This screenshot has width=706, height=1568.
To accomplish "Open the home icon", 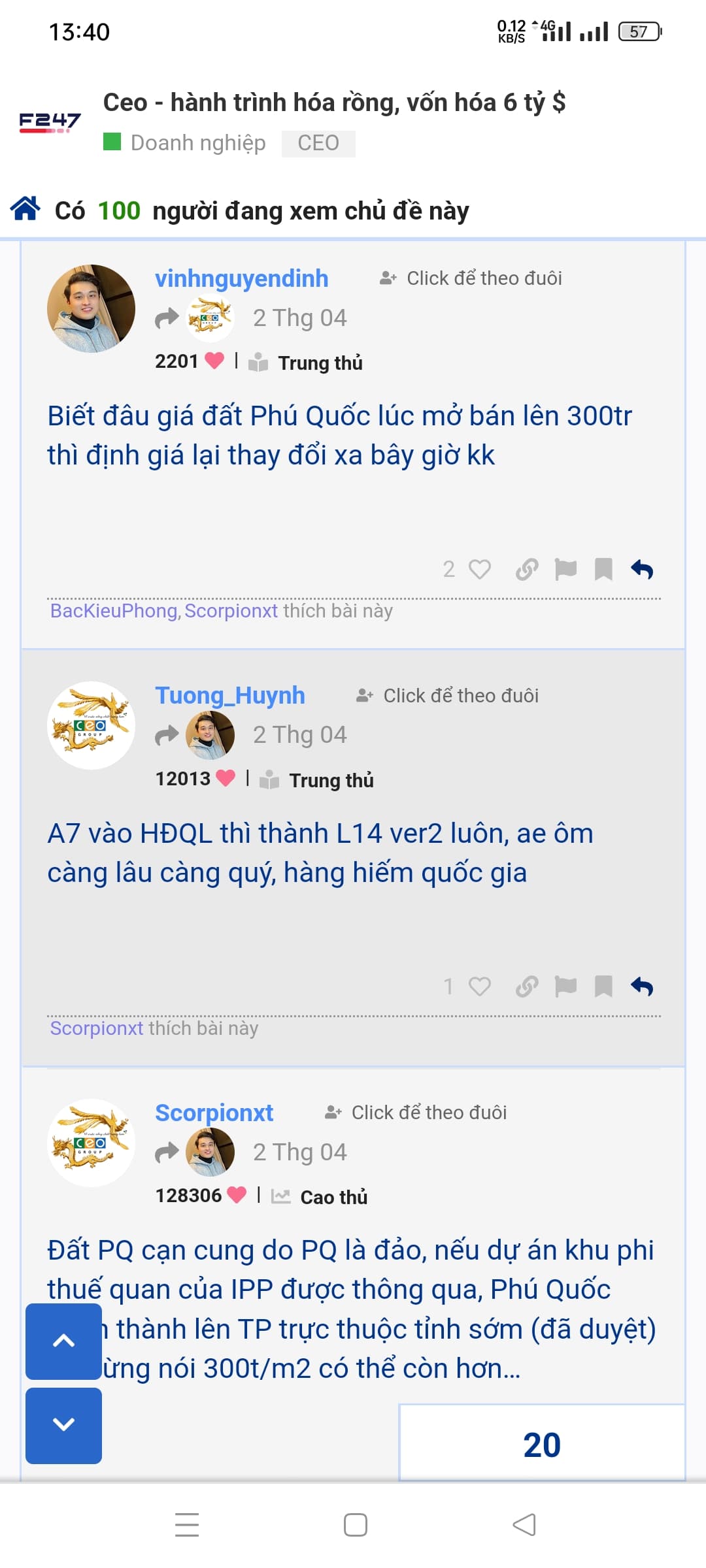I will click(25, 209).
